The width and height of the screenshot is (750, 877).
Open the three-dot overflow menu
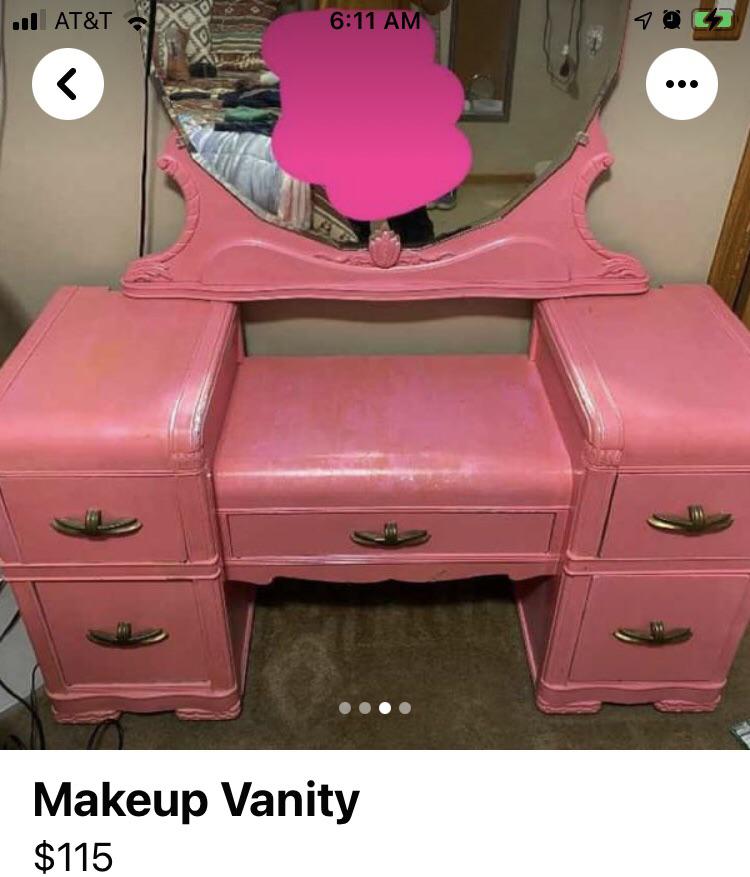coord(681,84)
